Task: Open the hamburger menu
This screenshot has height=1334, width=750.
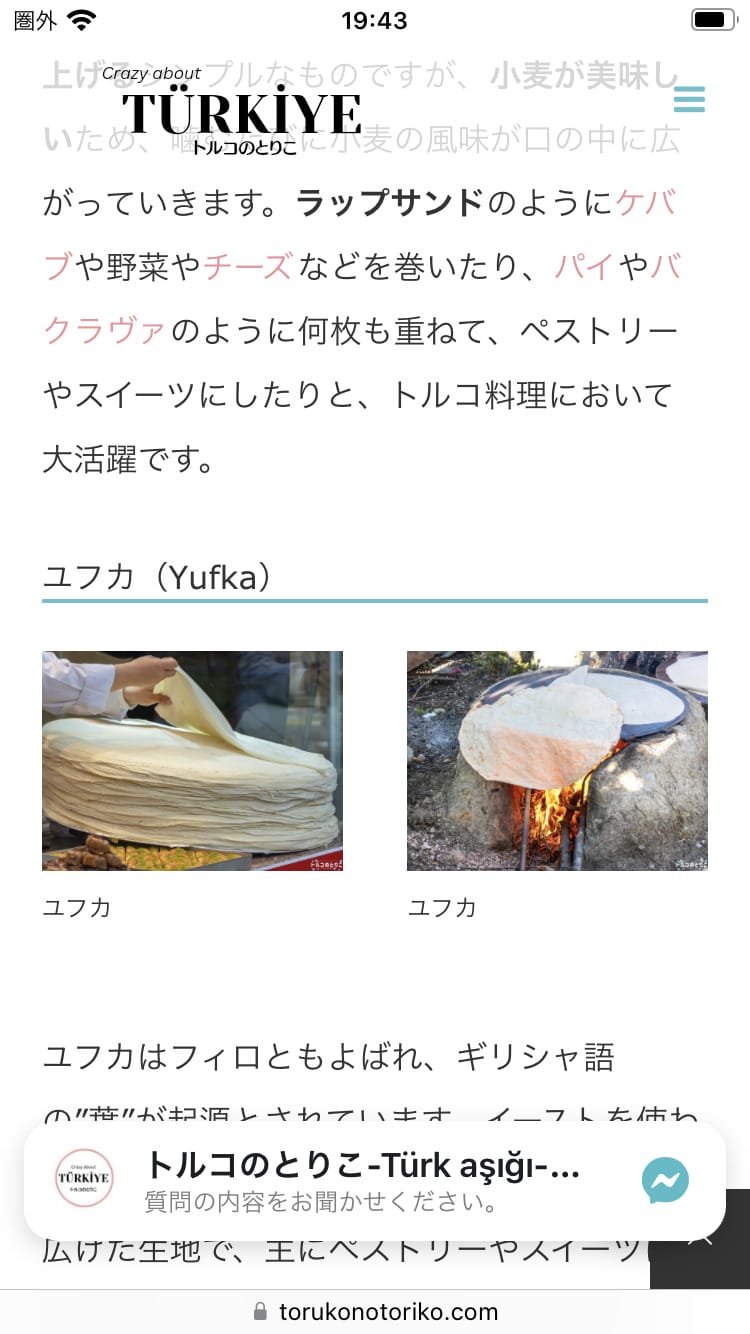Action: (689, 99)
